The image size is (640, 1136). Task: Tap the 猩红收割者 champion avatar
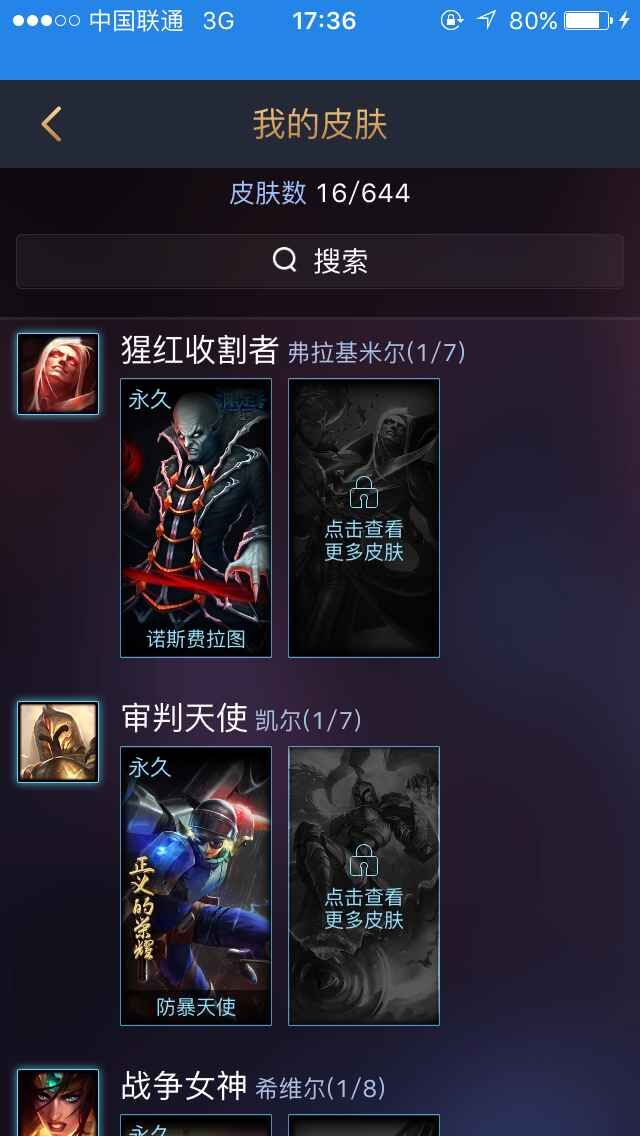pos(58,374)
